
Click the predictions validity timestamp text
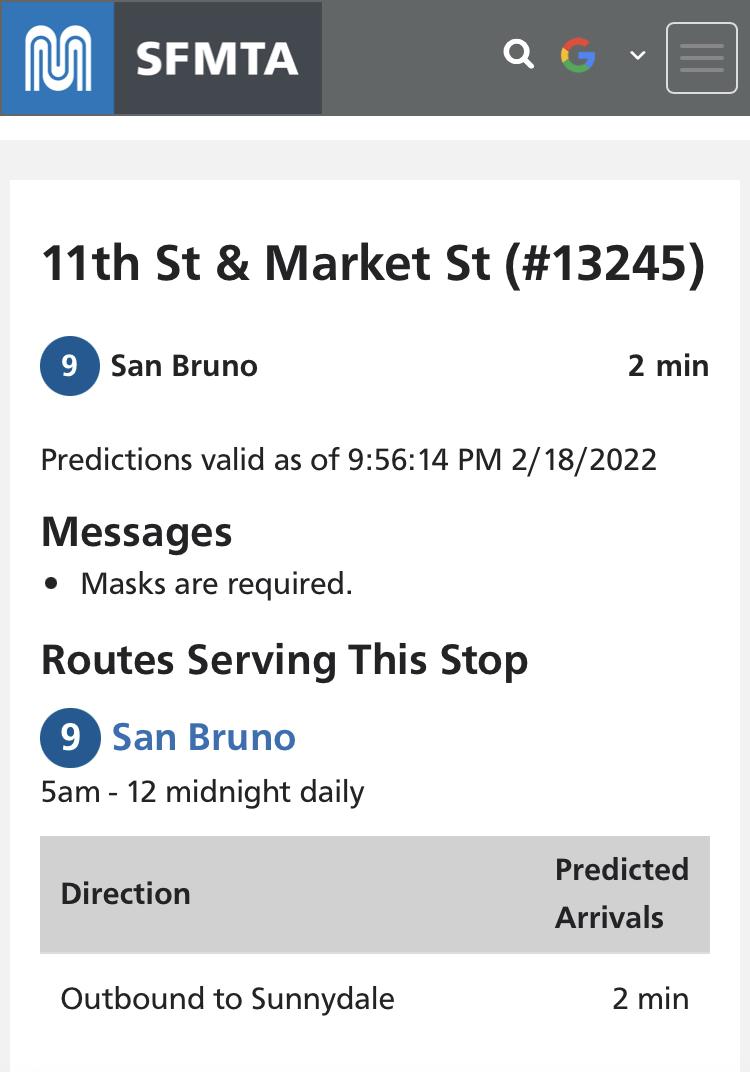coord(348,459)
